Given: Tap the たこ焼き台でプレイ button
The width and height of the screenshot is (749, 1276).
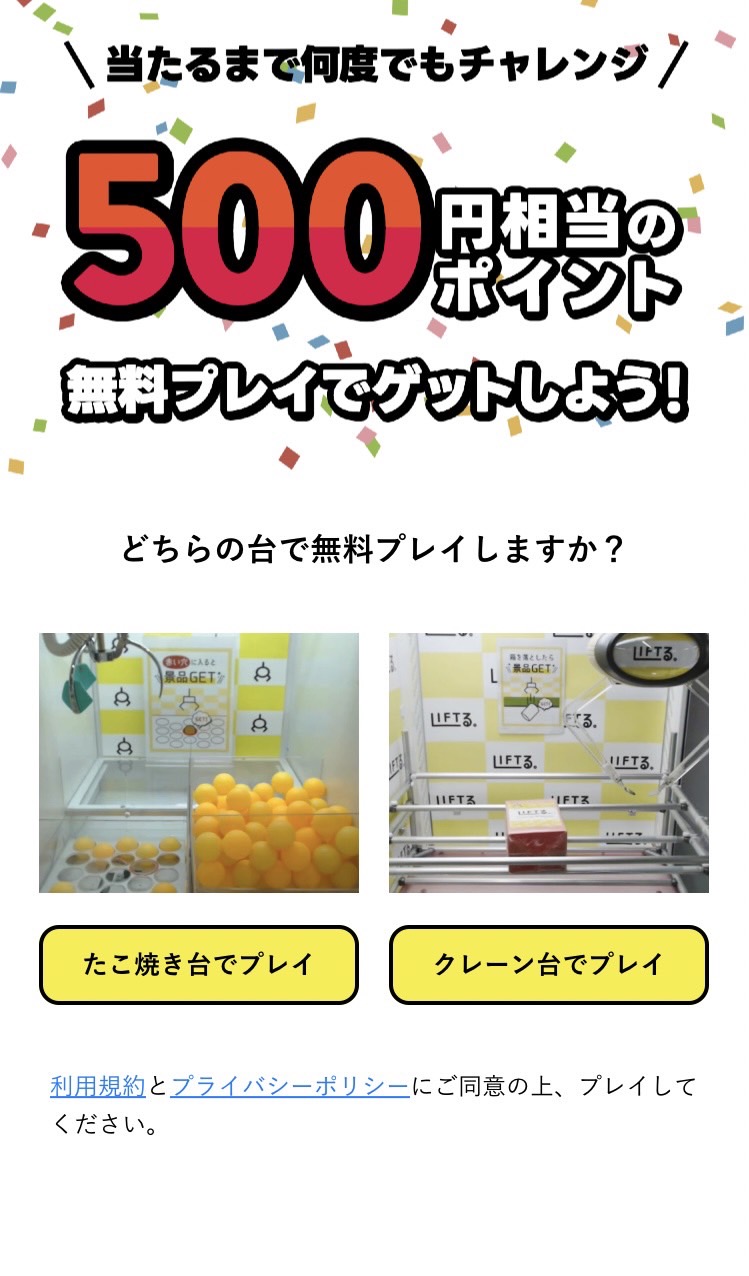Looking at the screenshot, I should coord(199,964).
